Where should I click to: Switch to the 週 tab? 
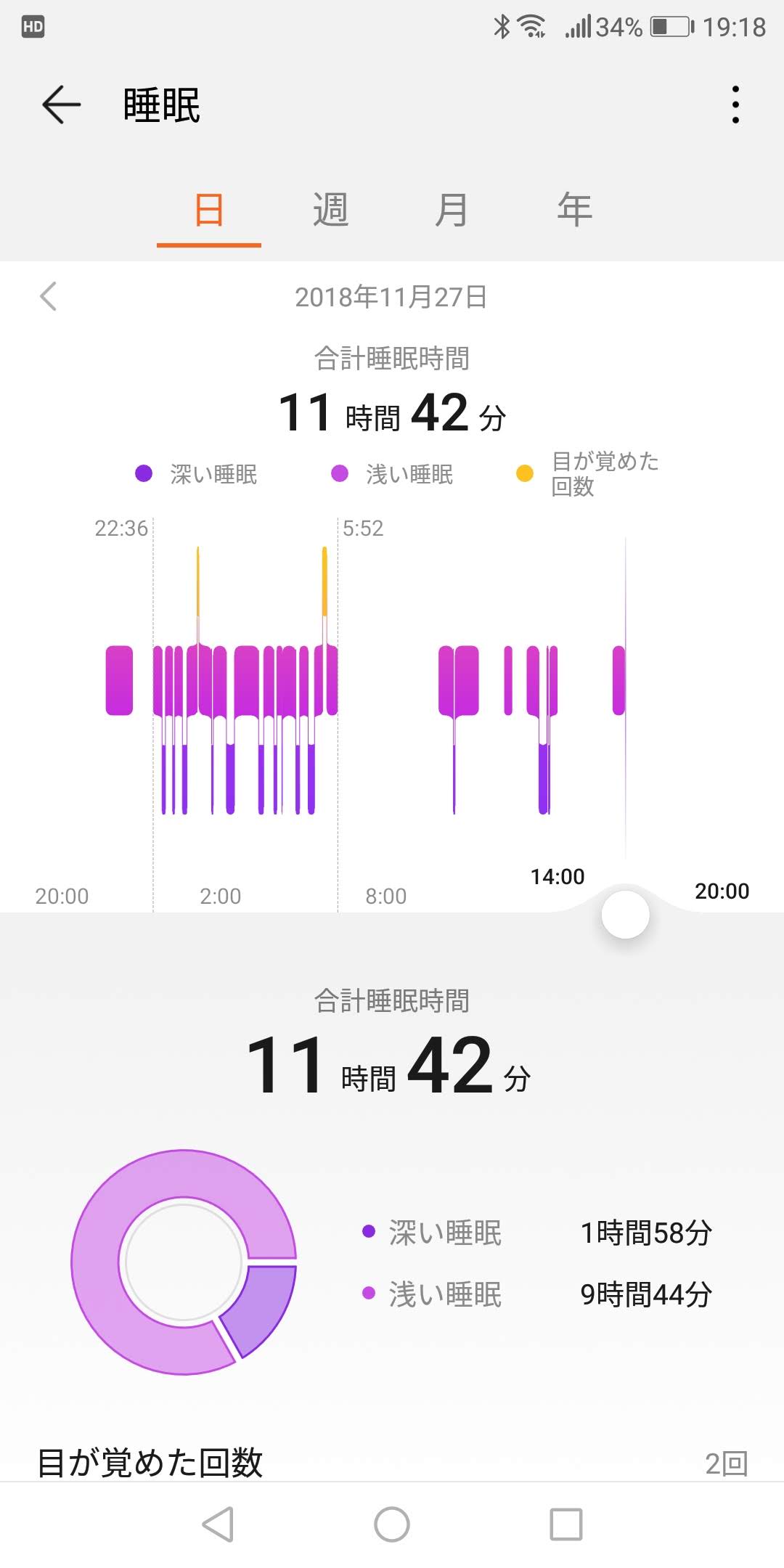click(331, 211)
